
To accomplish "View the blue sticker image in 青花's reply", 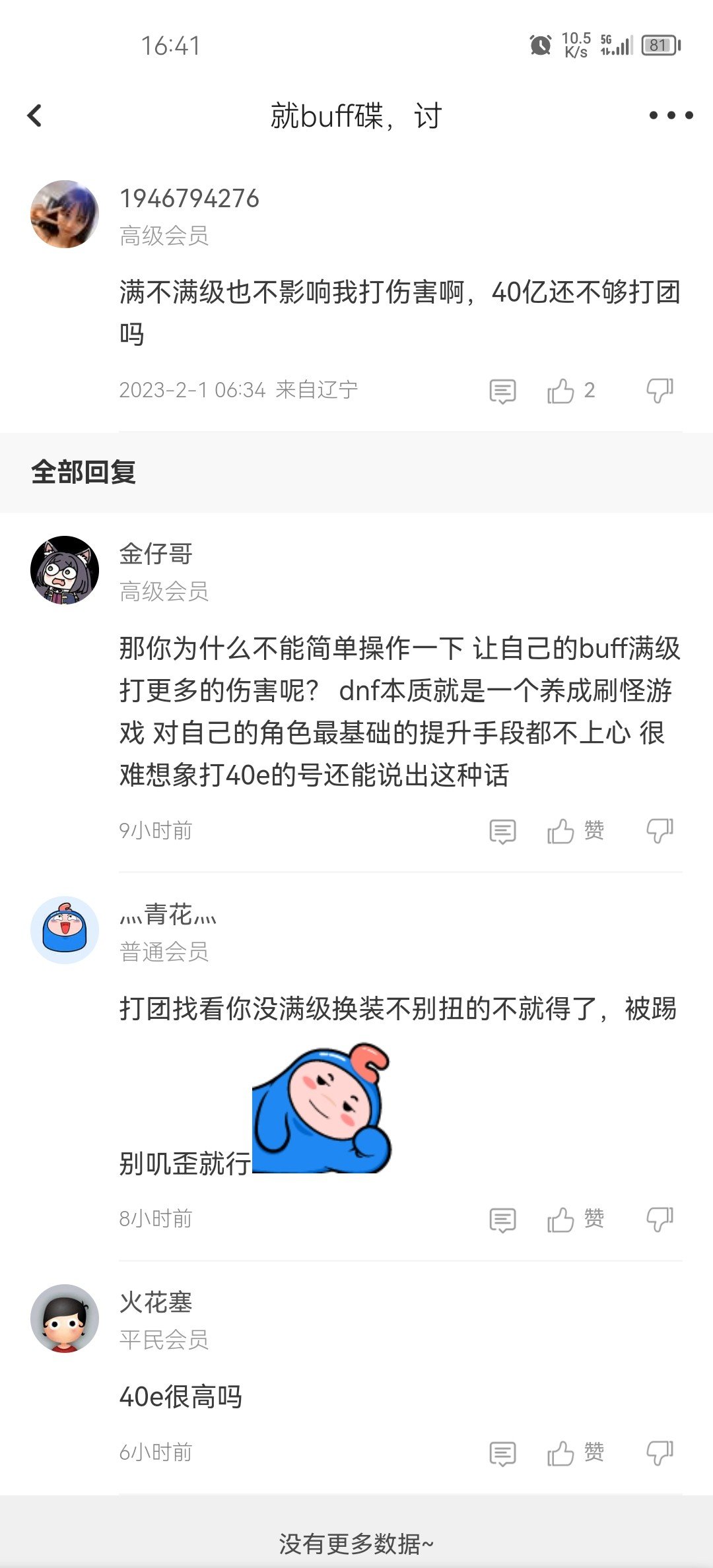I will [322, 1108].
